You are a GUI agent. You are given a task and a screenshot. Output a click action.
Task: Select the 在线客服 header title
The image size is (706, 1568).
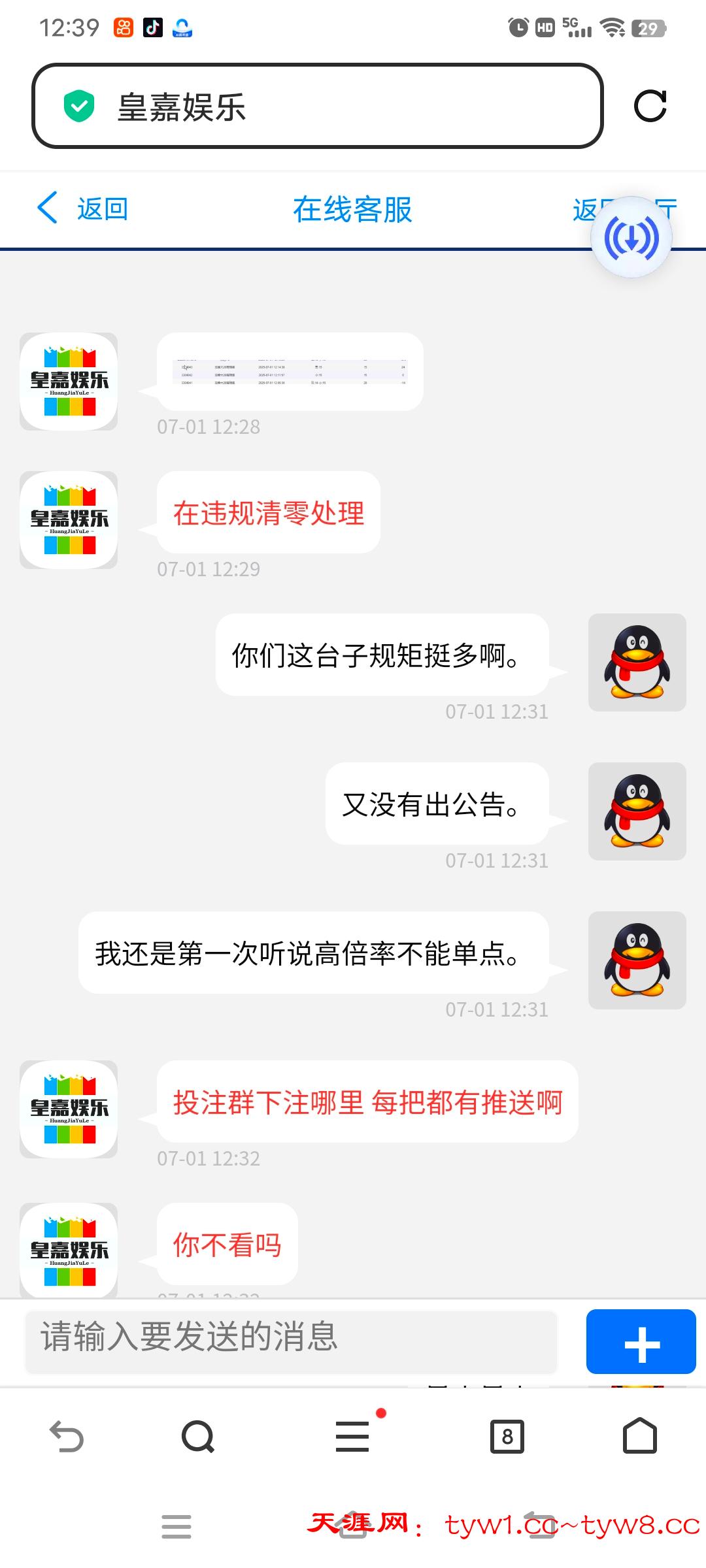tap(353, 210)
